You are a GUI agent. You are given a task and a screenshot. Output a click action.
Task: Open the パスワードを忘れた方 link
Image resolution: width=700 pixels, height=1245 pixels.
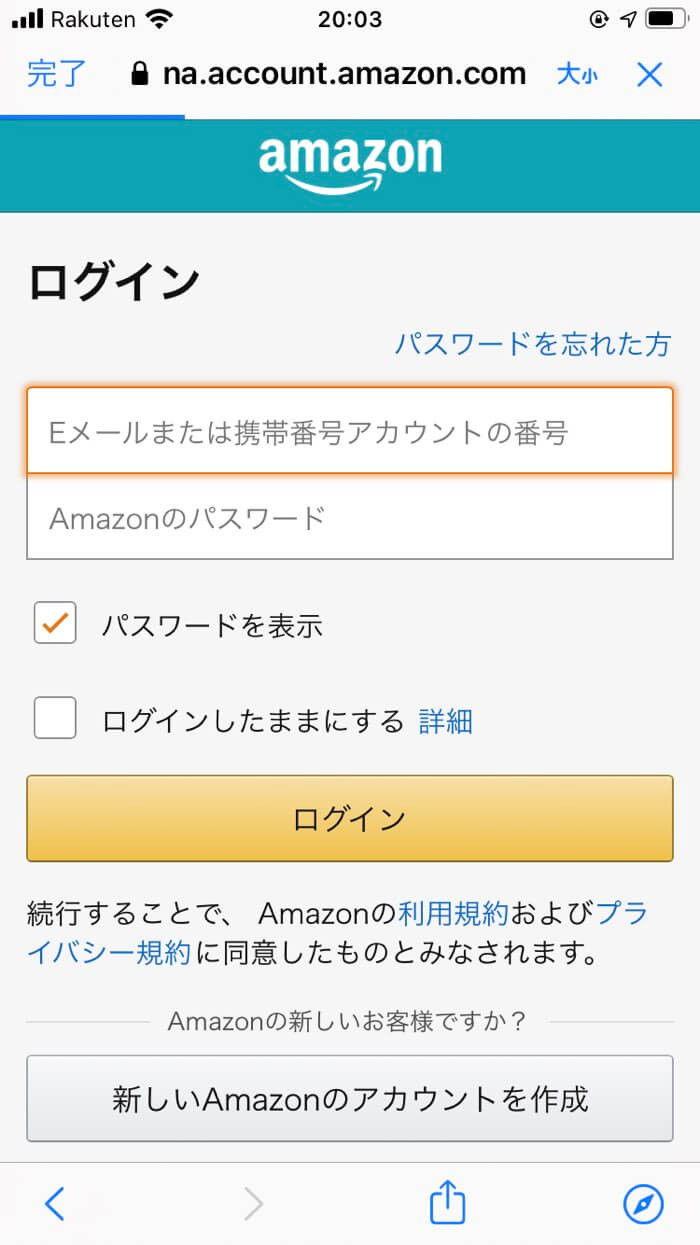tap(533, 344)
